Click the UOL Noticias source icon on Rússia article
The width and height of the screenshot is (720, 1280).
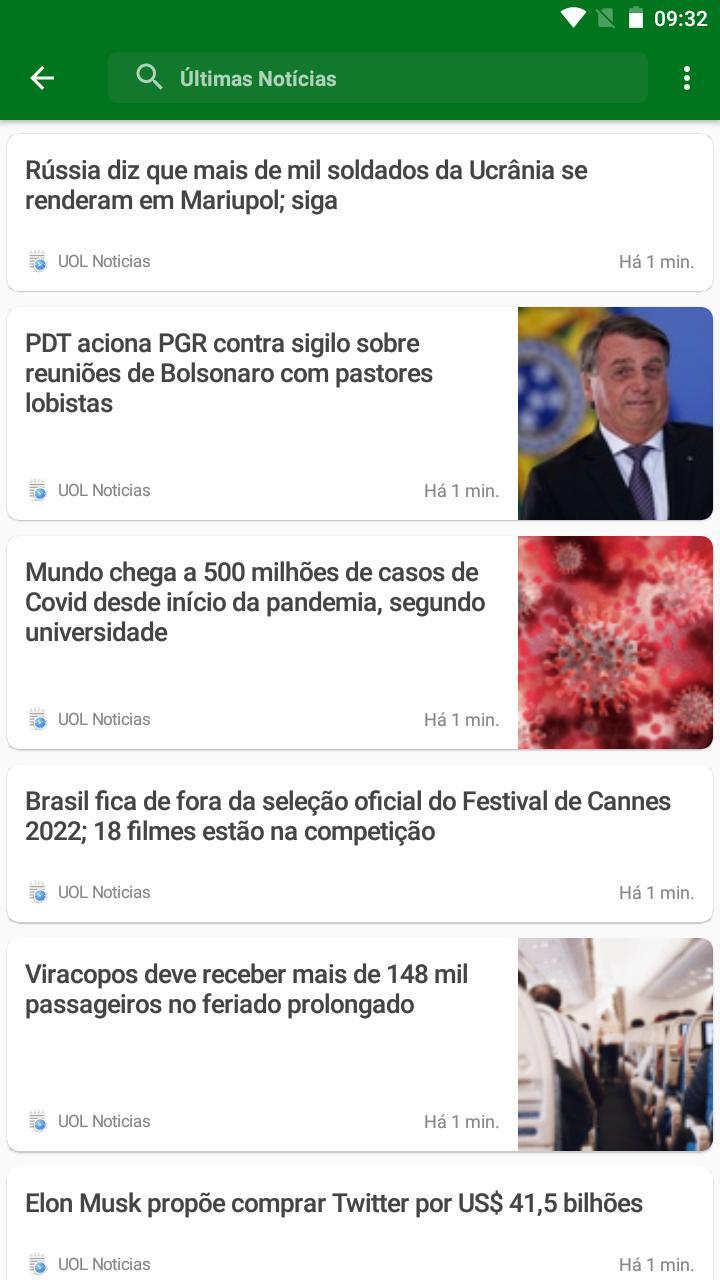[37, 261]
